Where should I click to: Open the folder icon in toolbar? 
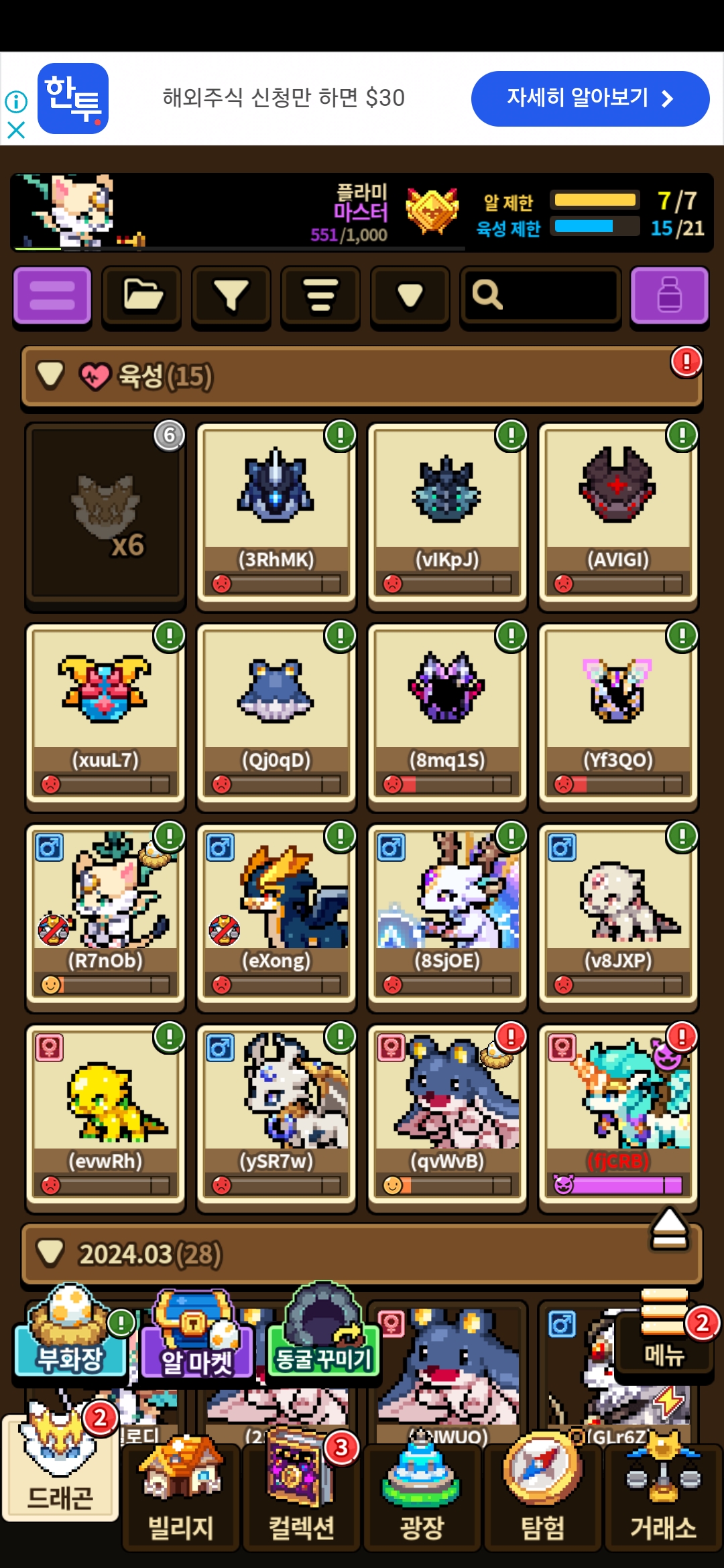point(141,296)
